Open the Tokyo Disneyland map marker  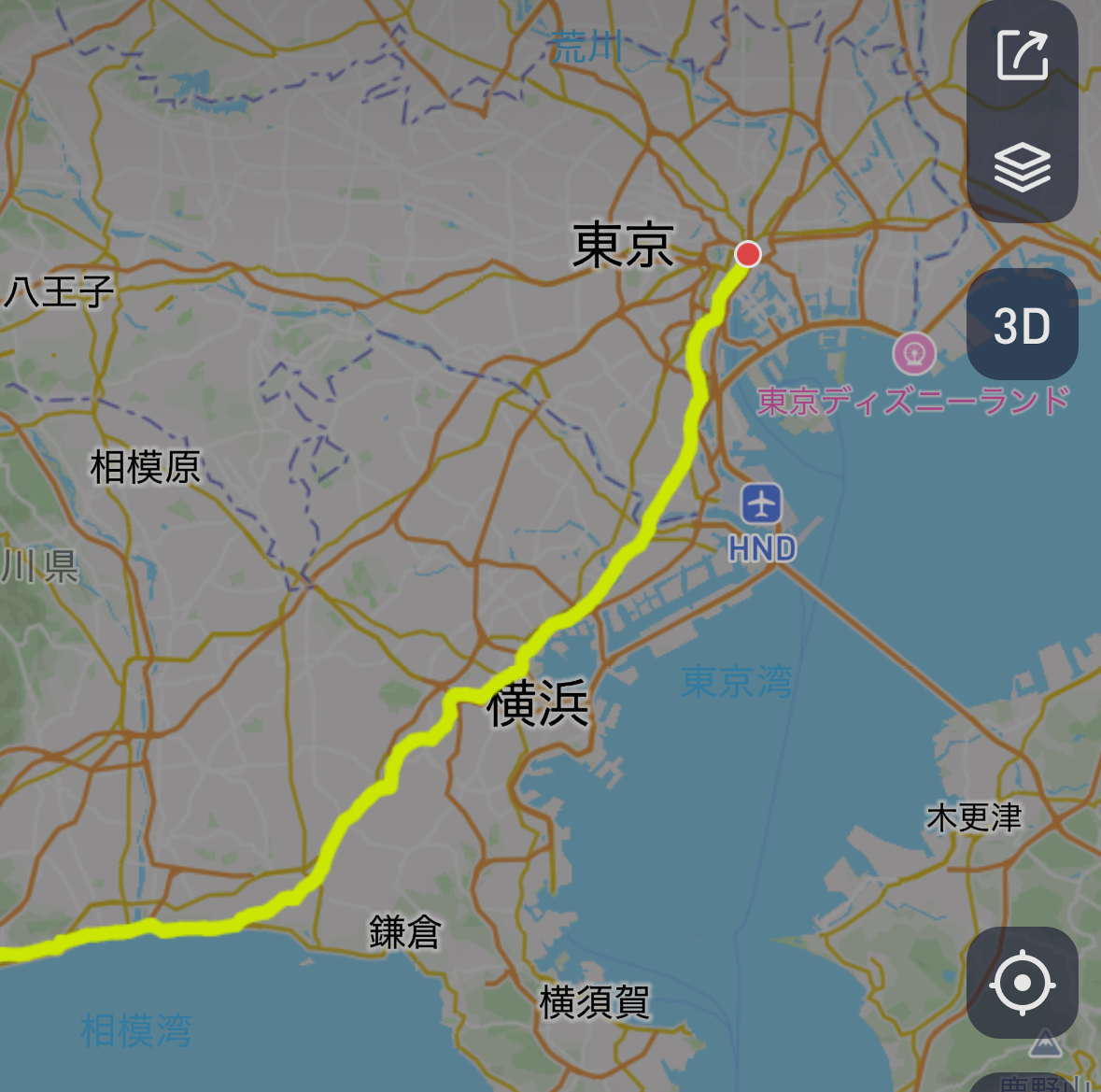click(913, 354)
